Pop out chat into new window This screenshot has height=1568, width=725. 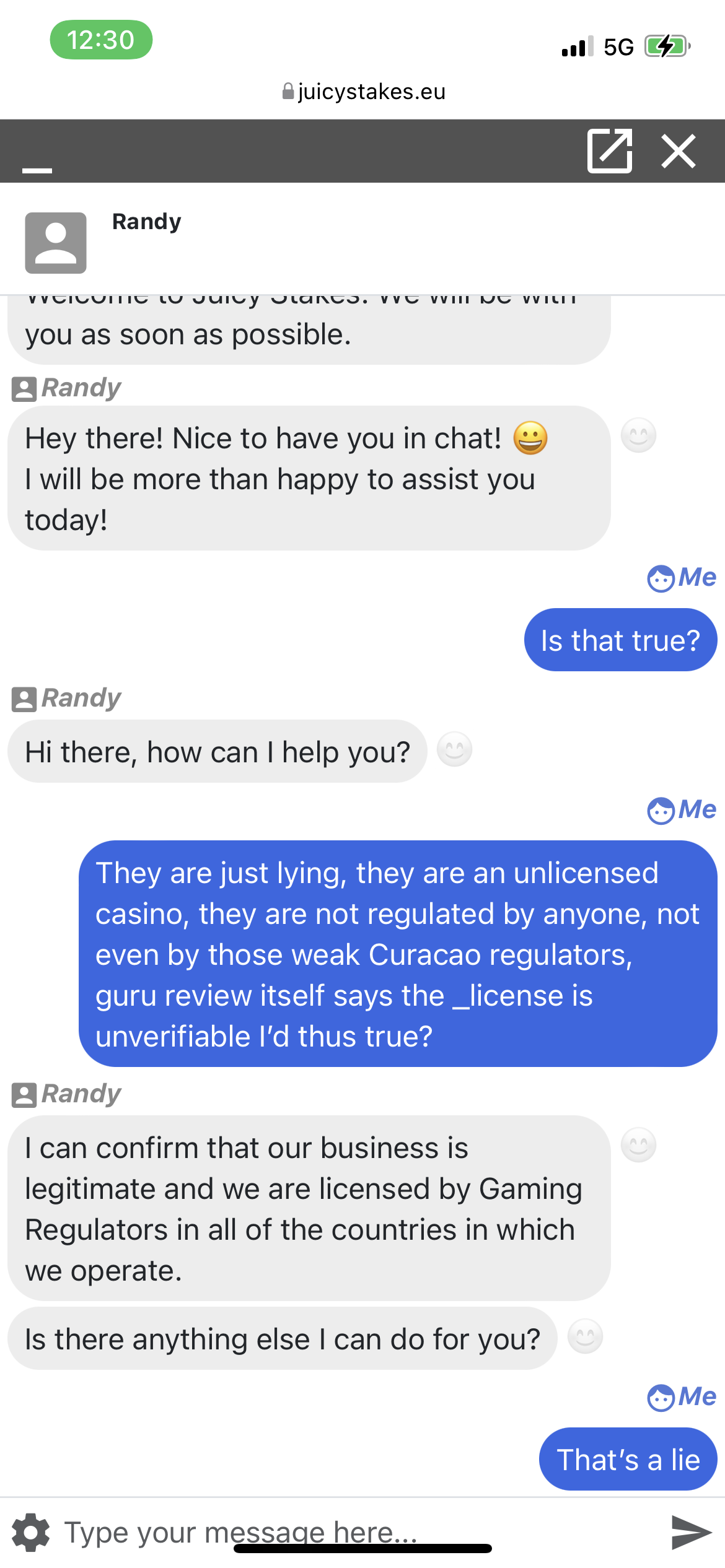[610, 151]
